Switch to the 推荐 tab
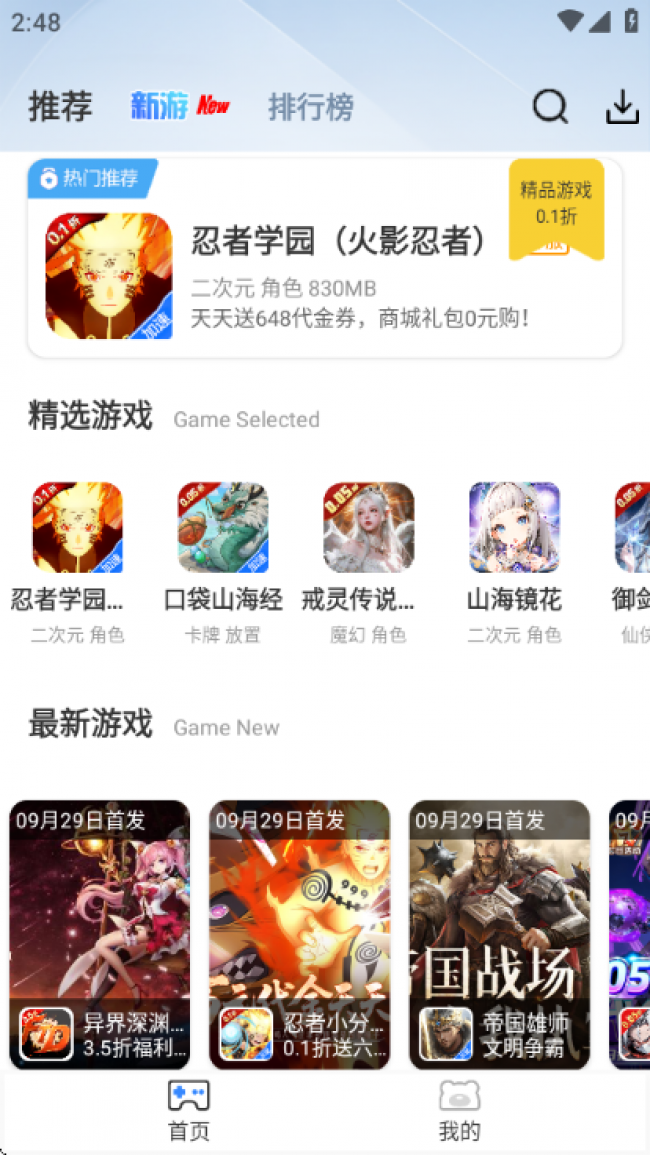The height and width of the screenshot is (1155, 650). coord(60,106)
